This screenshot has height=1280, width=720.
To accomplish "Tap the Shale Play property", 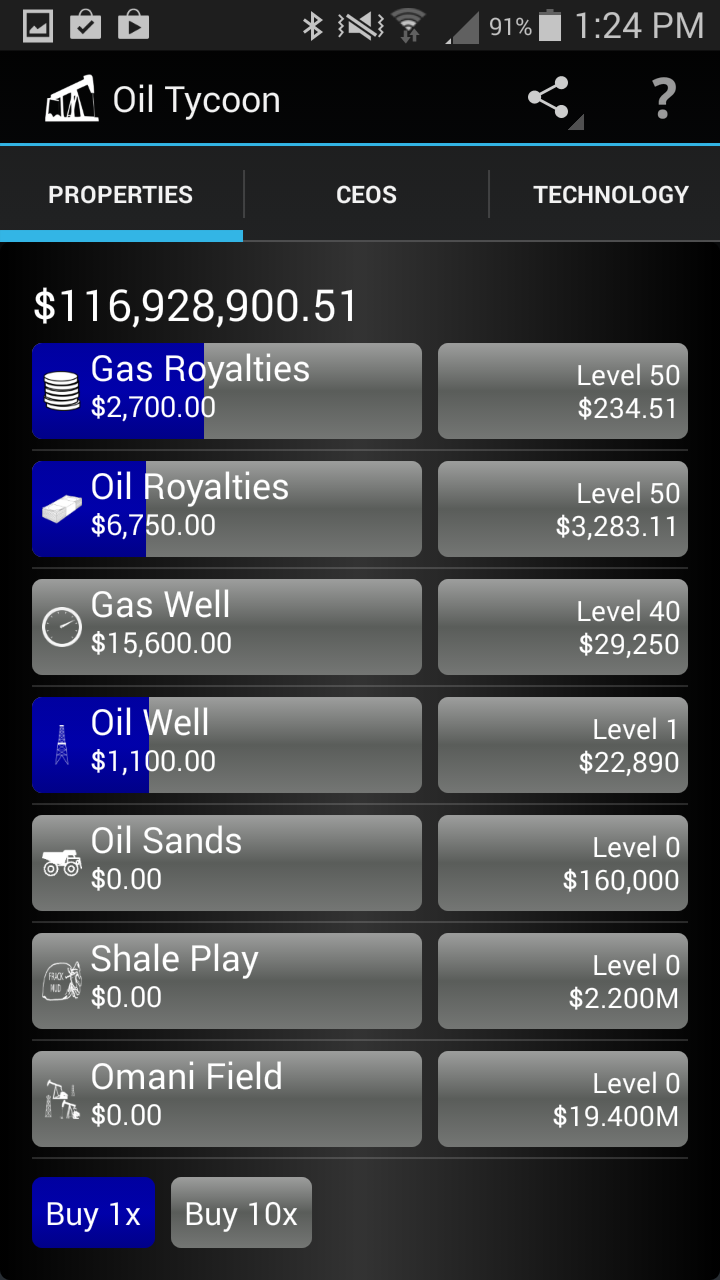I will click(227, 981).
